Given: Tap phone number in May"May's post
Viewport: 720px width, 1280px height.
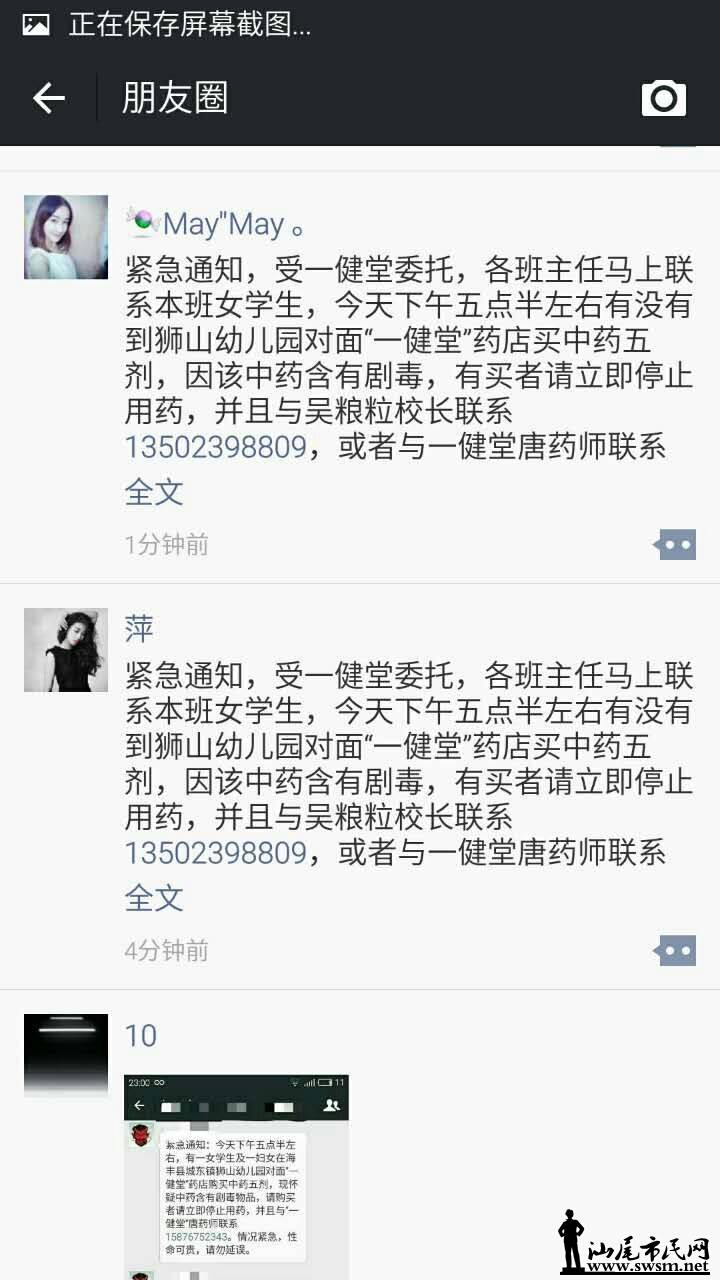Looking at the screenshot, I should pyautogui.click(x=215, y=447).
